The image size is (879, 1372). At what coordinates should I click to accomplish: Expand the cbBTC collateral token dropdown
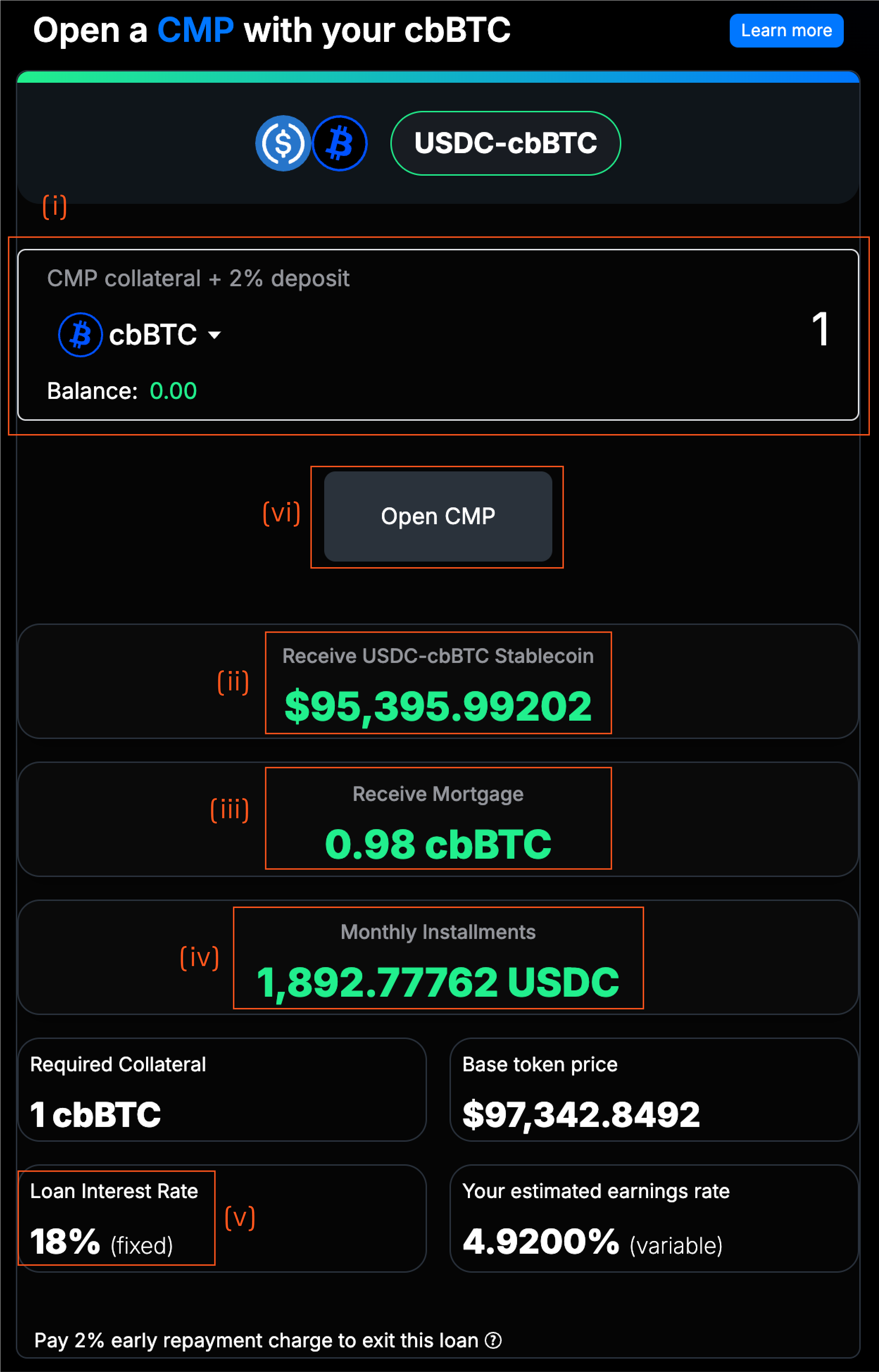click(x=140, y=334)
